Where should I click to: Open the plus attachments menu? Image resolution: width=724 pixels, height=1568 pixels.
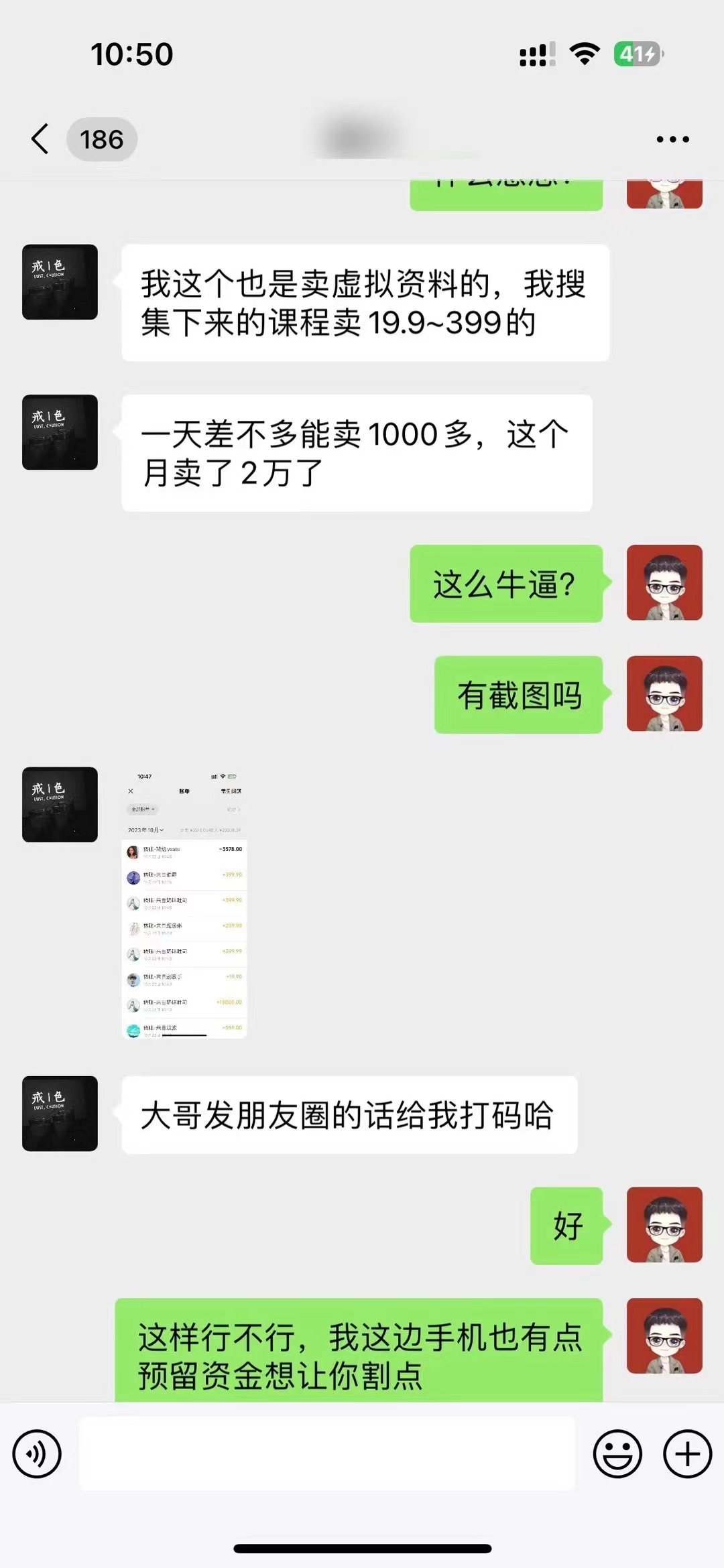[x=687, y=1453]
